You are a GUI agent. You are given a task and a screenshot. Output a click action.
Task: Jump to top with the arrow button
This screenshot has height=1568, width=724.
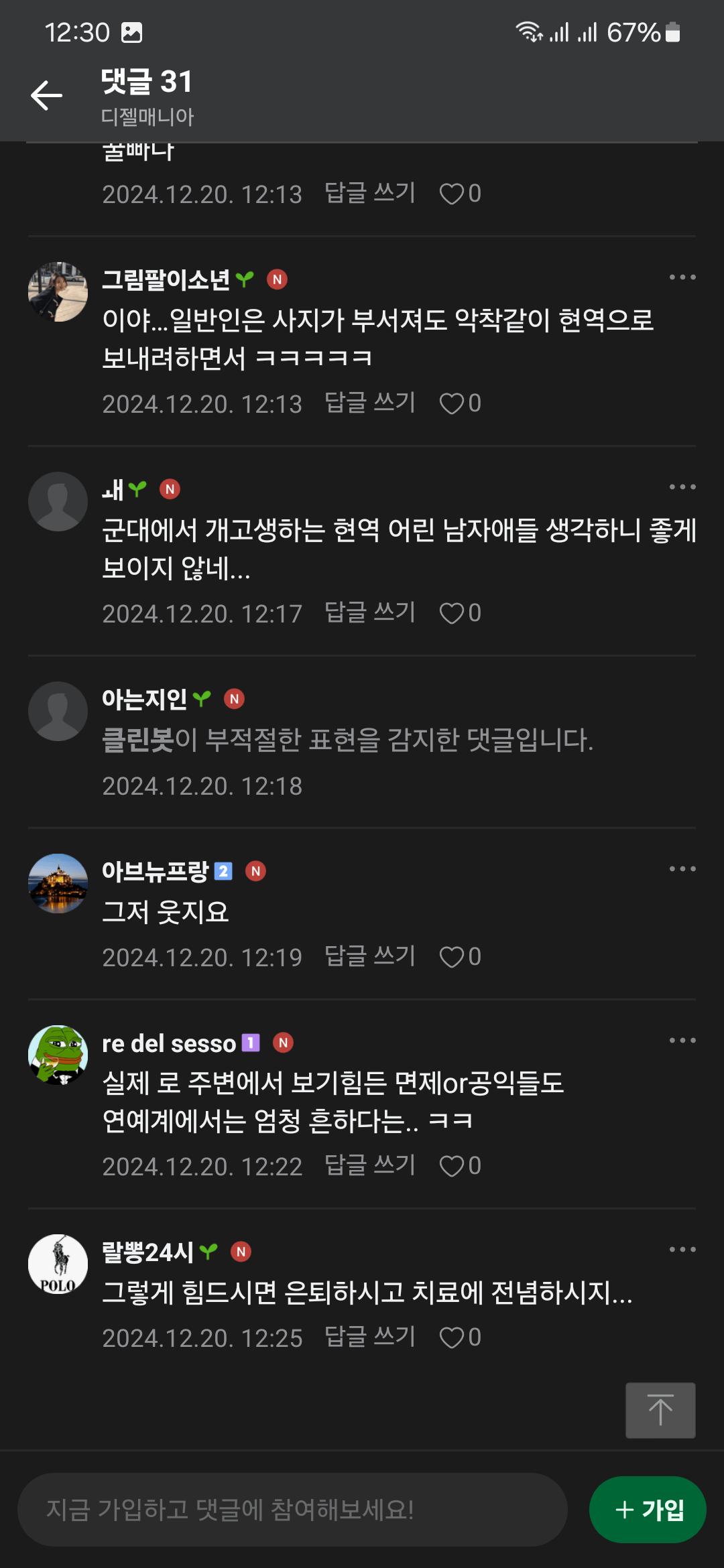click(660, 1410)
